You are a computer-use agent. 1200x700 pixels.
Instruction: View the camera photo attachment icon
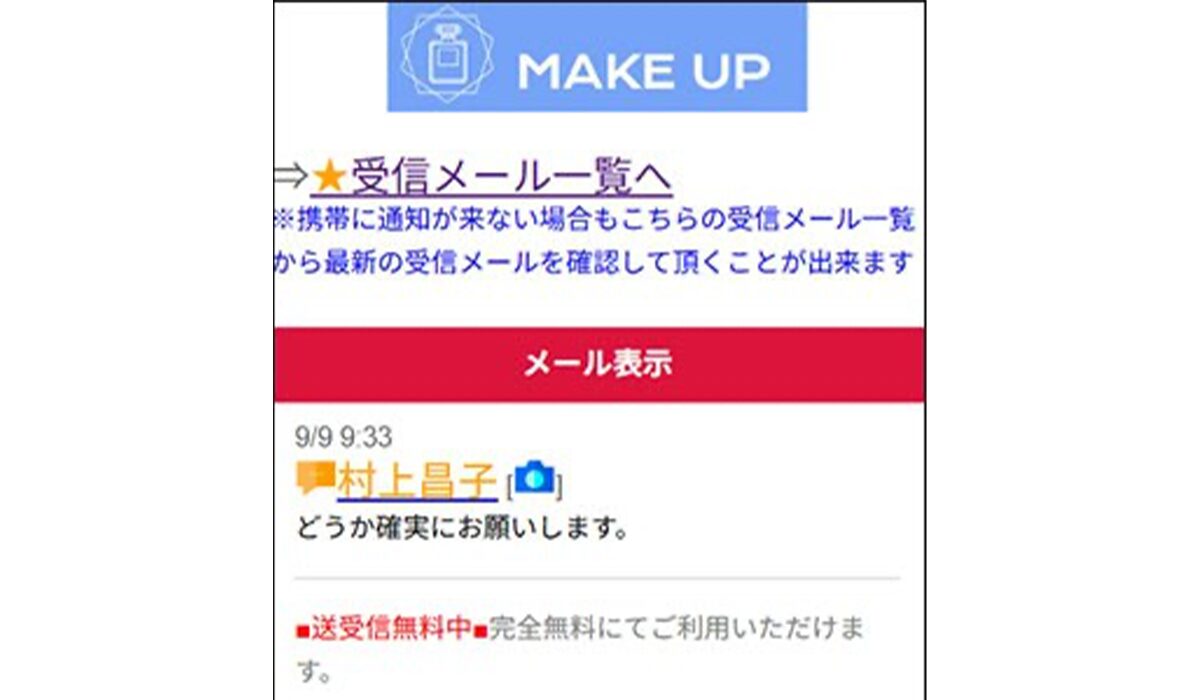535,479
